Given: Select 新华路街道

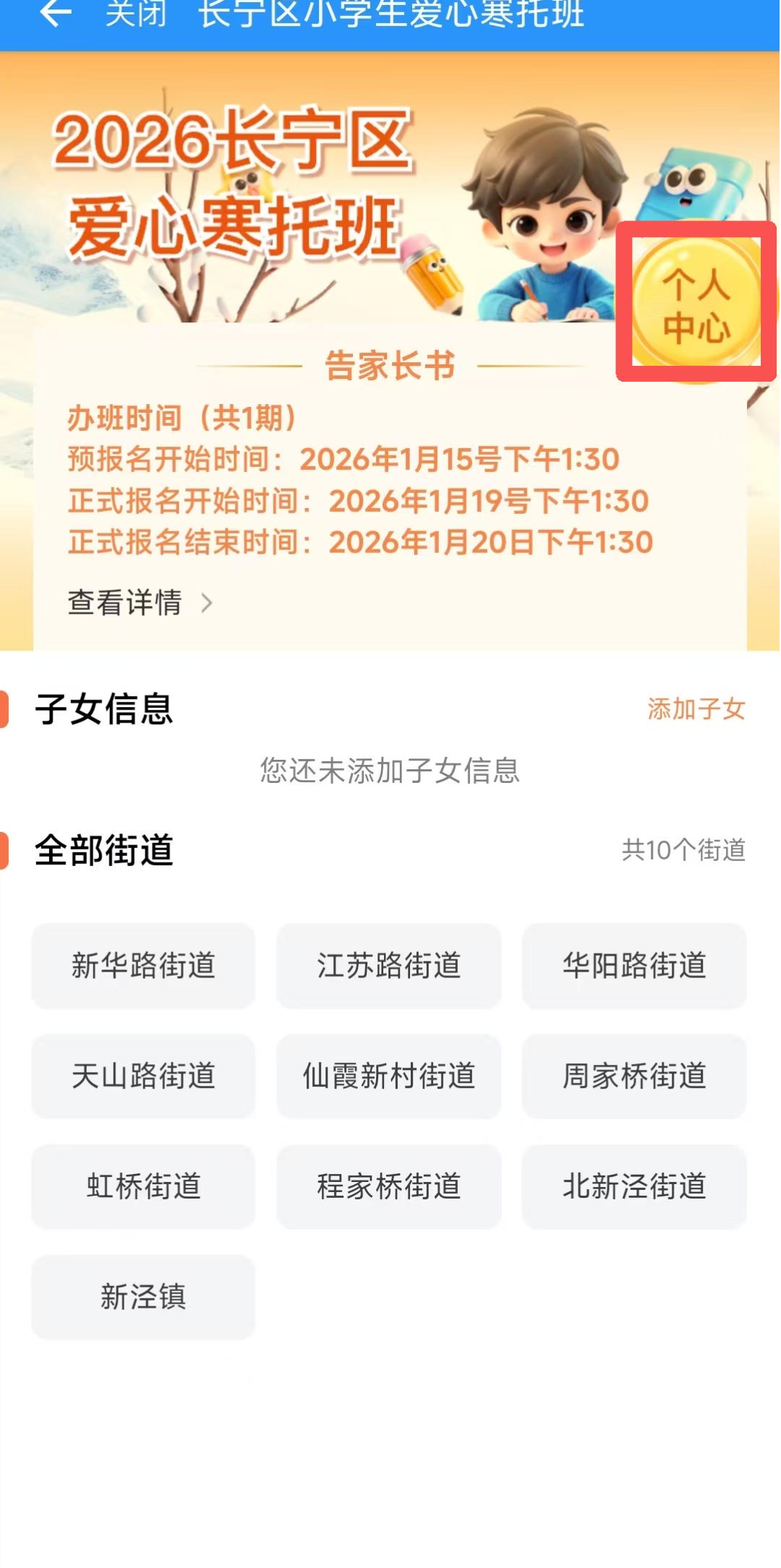Looking at the screenshot, I should (143, 965).
